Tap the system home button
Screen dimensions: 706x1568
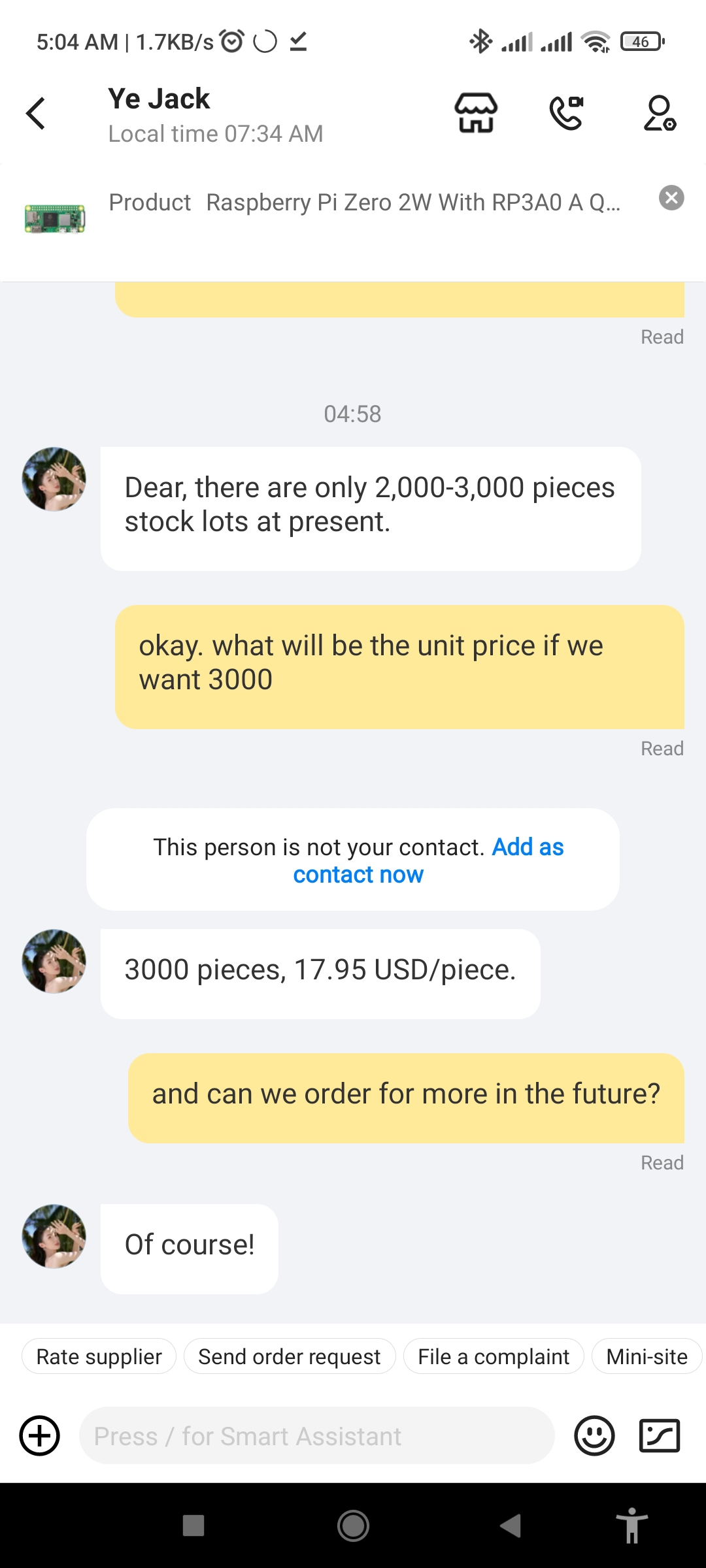pos(353,1526)
